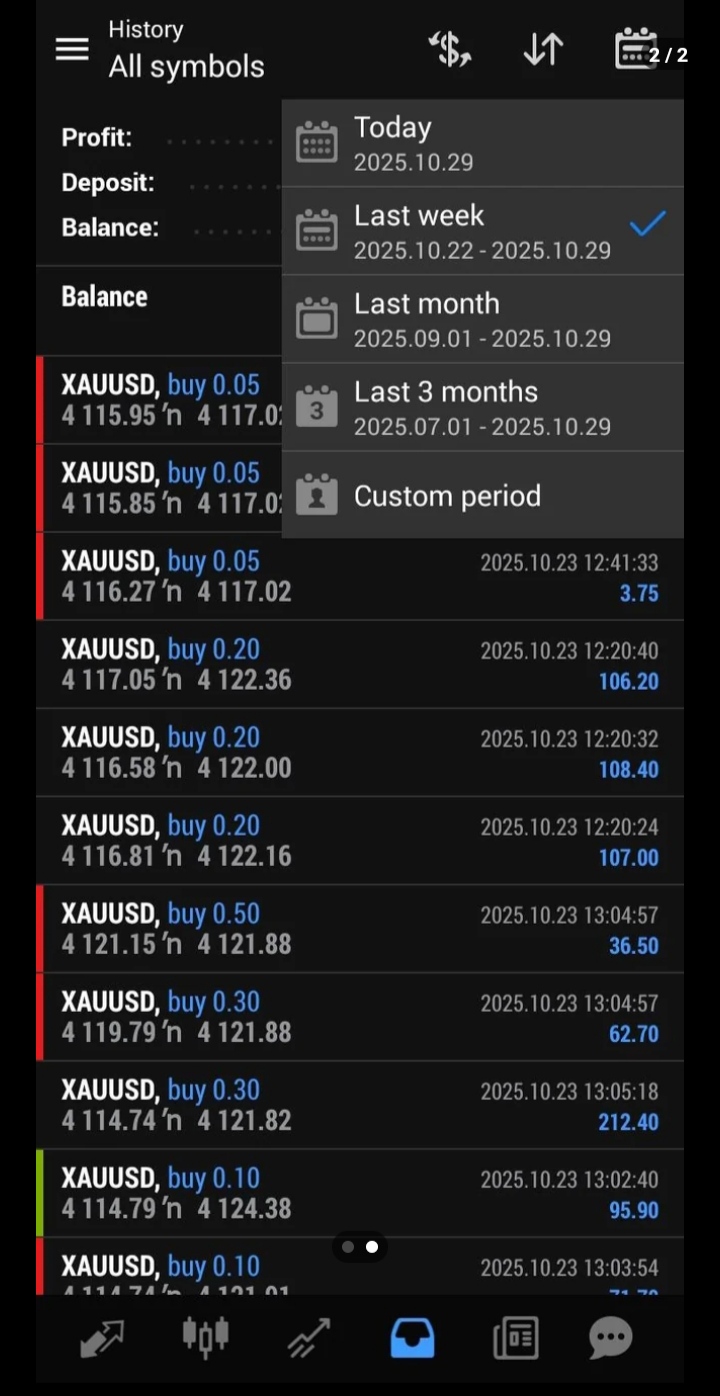
Task: Choose the Last week period
Action: [482, 231]
